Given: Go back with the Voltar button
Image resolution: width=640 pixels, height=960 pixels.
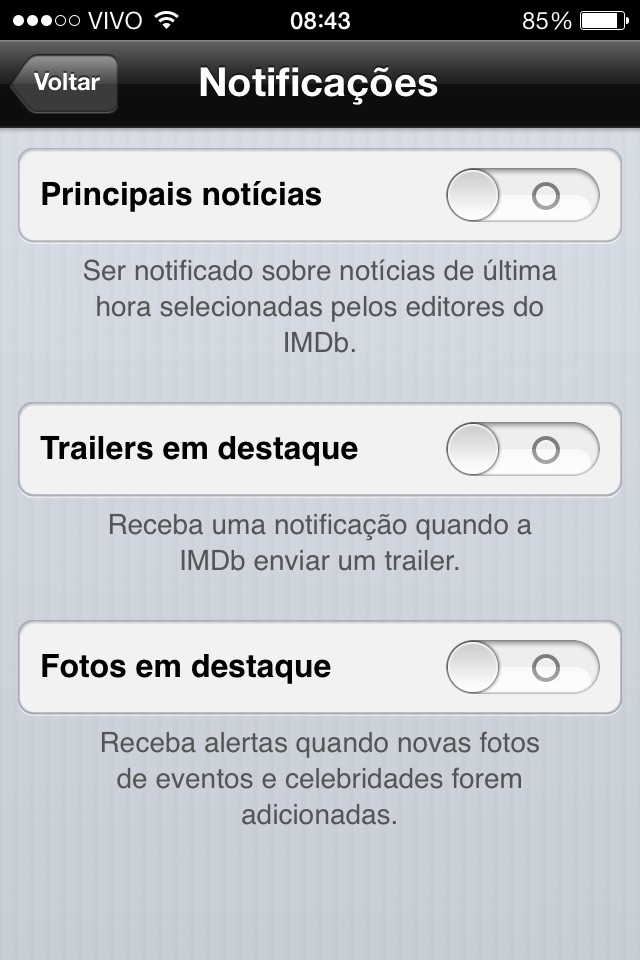Looking at the screenshot, I should (x=65, y=83).
